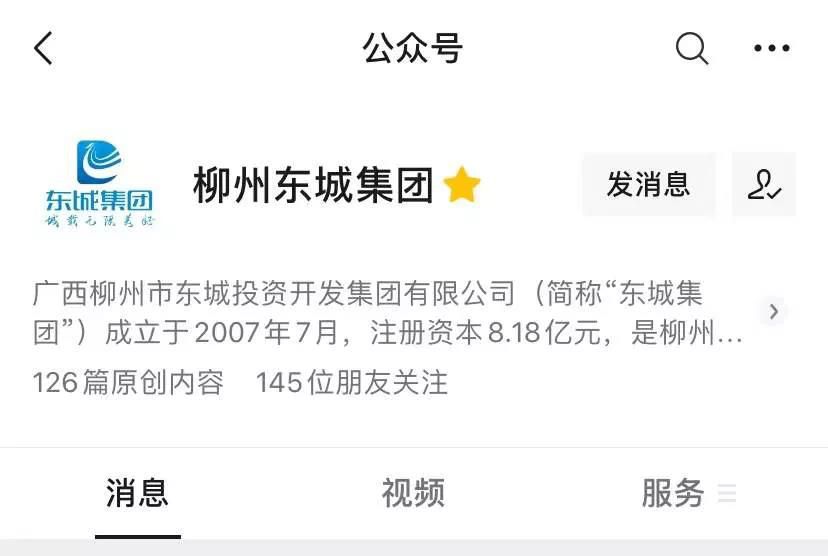
Task: Open search in this official account
Action: pos(691,48)
